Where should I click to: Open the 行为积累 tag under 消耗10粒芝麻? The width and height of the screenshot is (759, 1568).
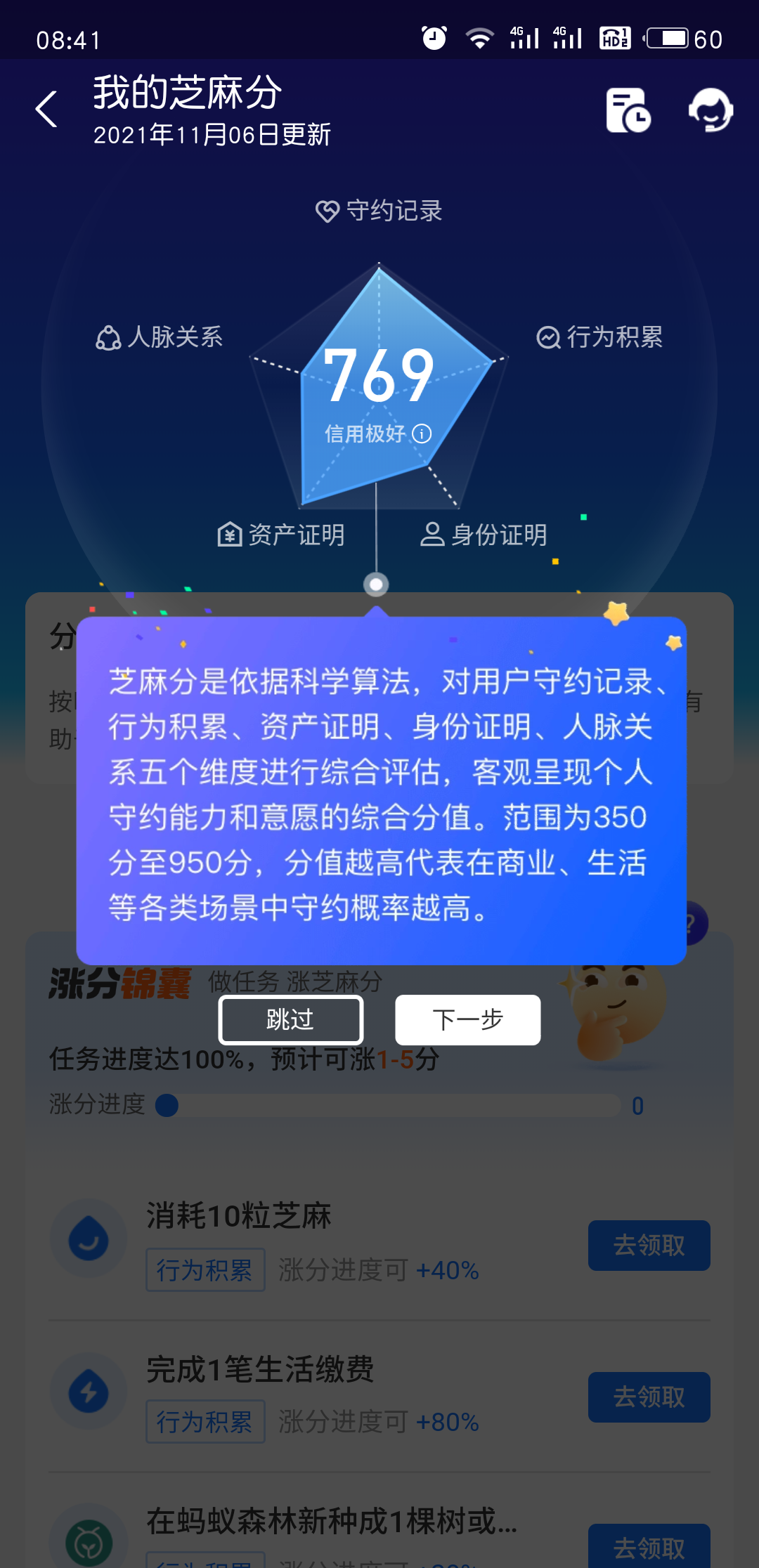point(205,1269)
